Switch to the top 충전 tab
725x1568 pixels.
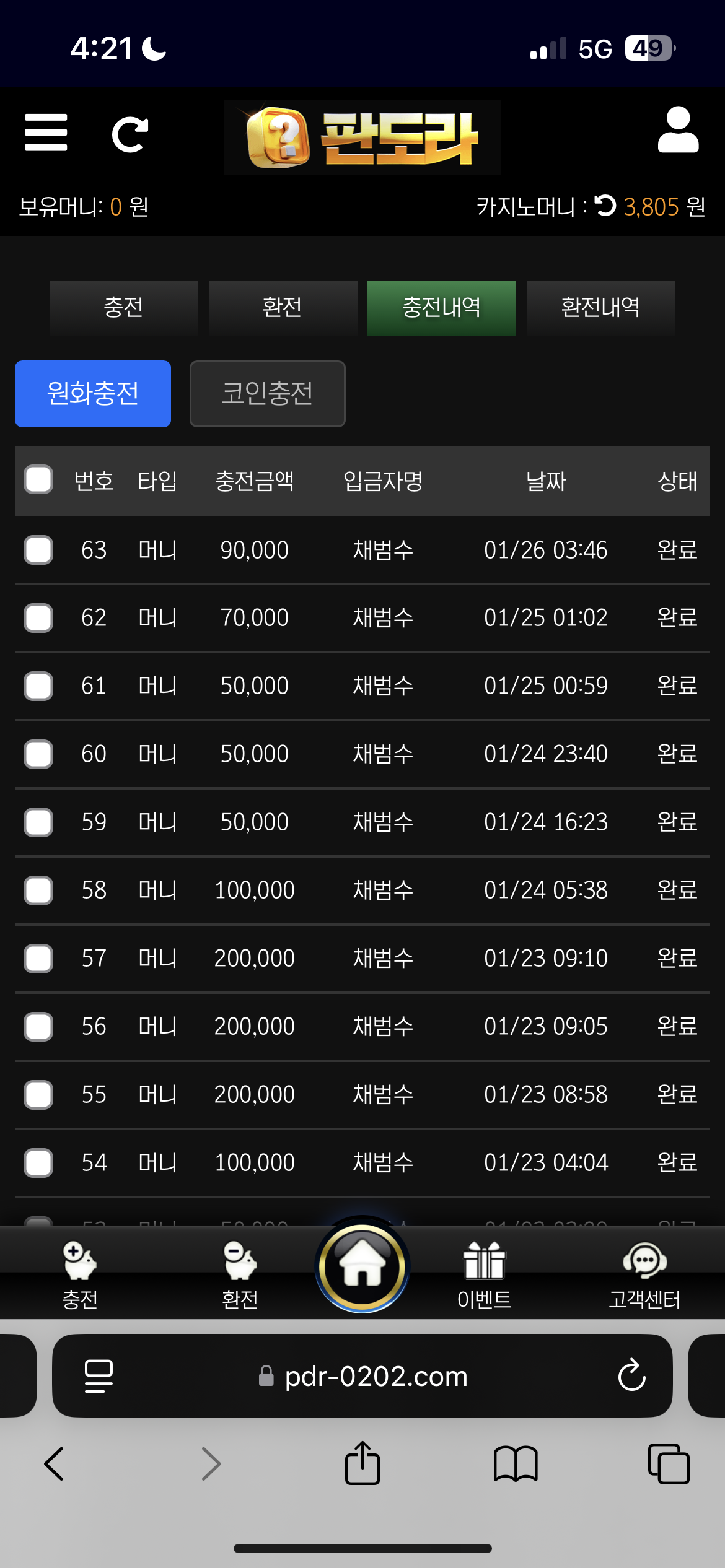point(123,308)
